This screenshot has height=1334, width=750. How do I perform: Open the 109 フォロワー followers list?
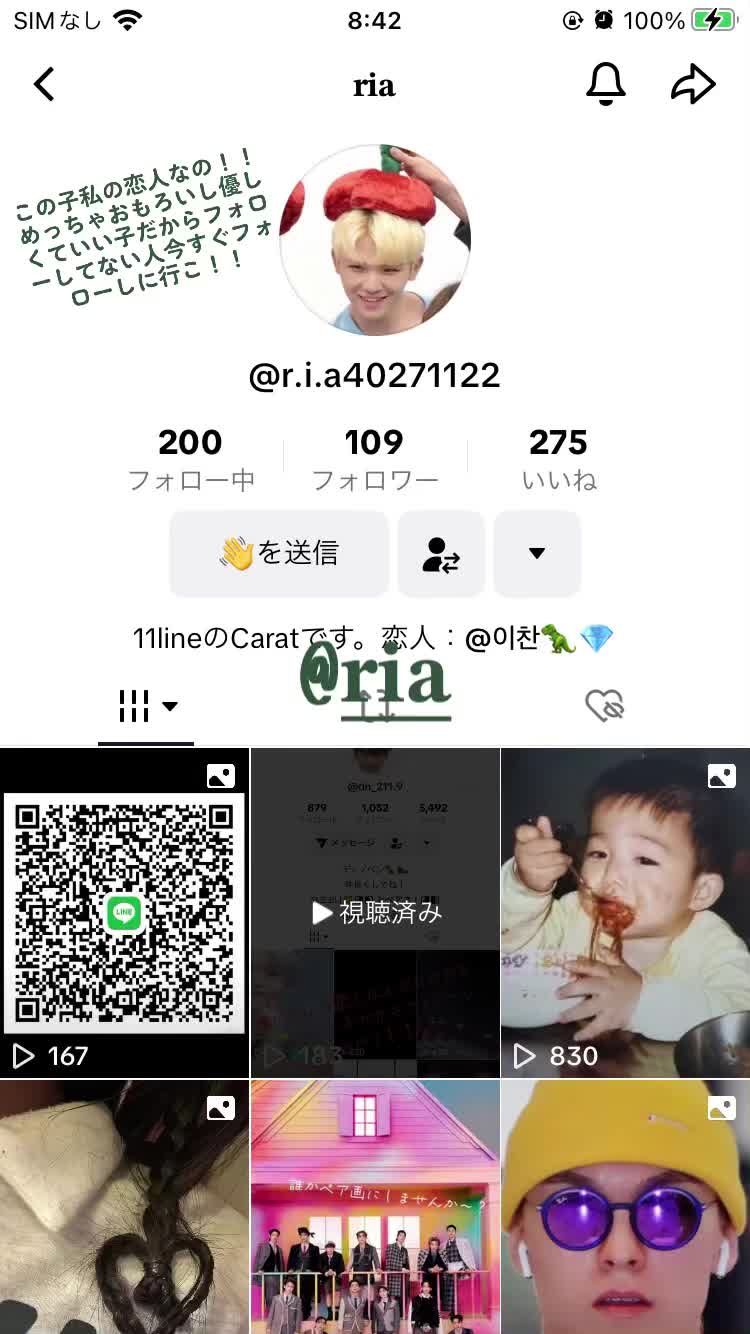coord(374,460)
